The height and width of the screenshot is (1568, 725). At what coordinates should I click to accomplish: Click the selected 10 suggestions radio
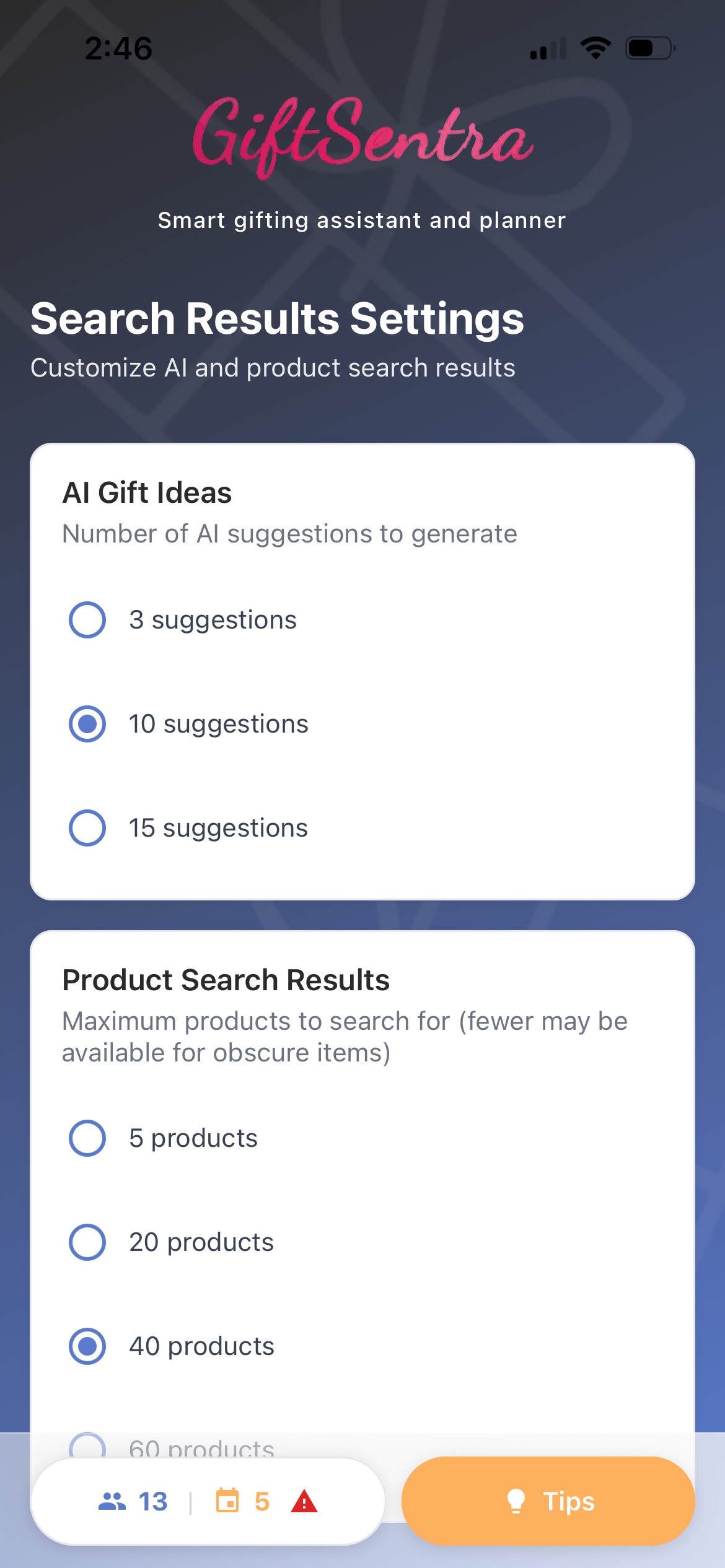pyautogui.click(x=88, y=723)
